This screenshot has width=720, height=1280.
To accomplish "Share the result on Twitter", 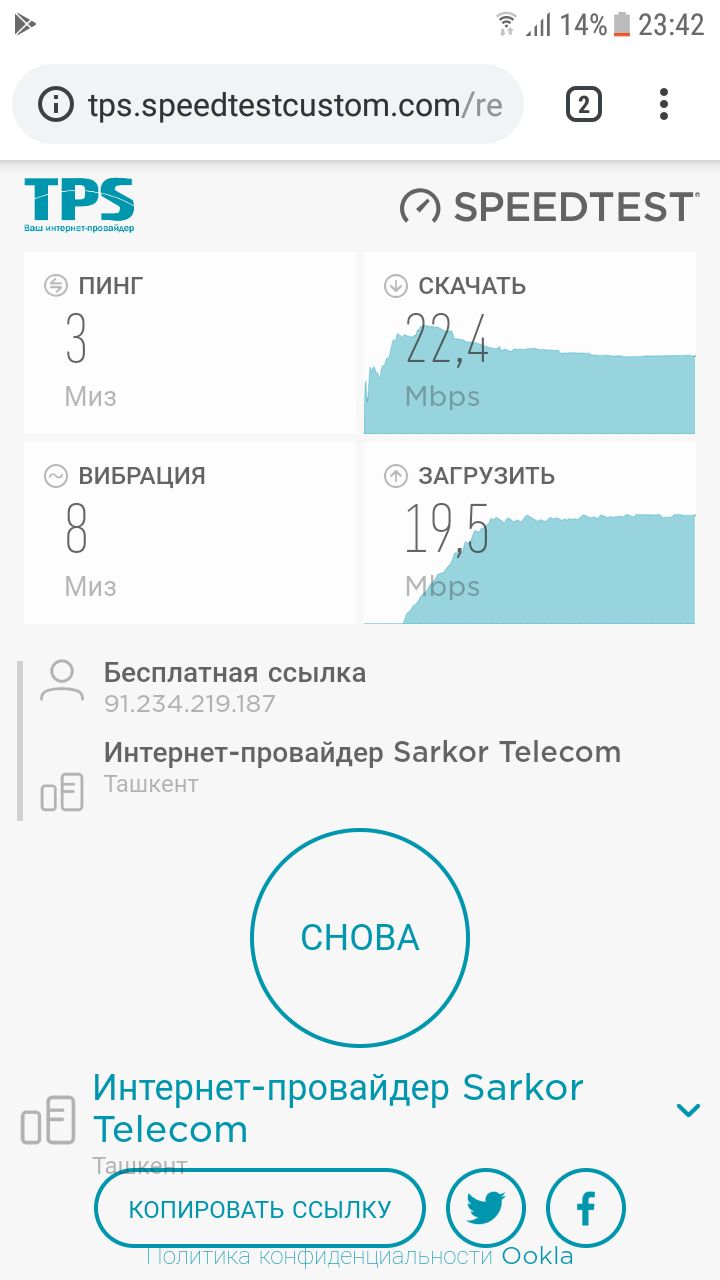I will click(x=486, y=1209).
